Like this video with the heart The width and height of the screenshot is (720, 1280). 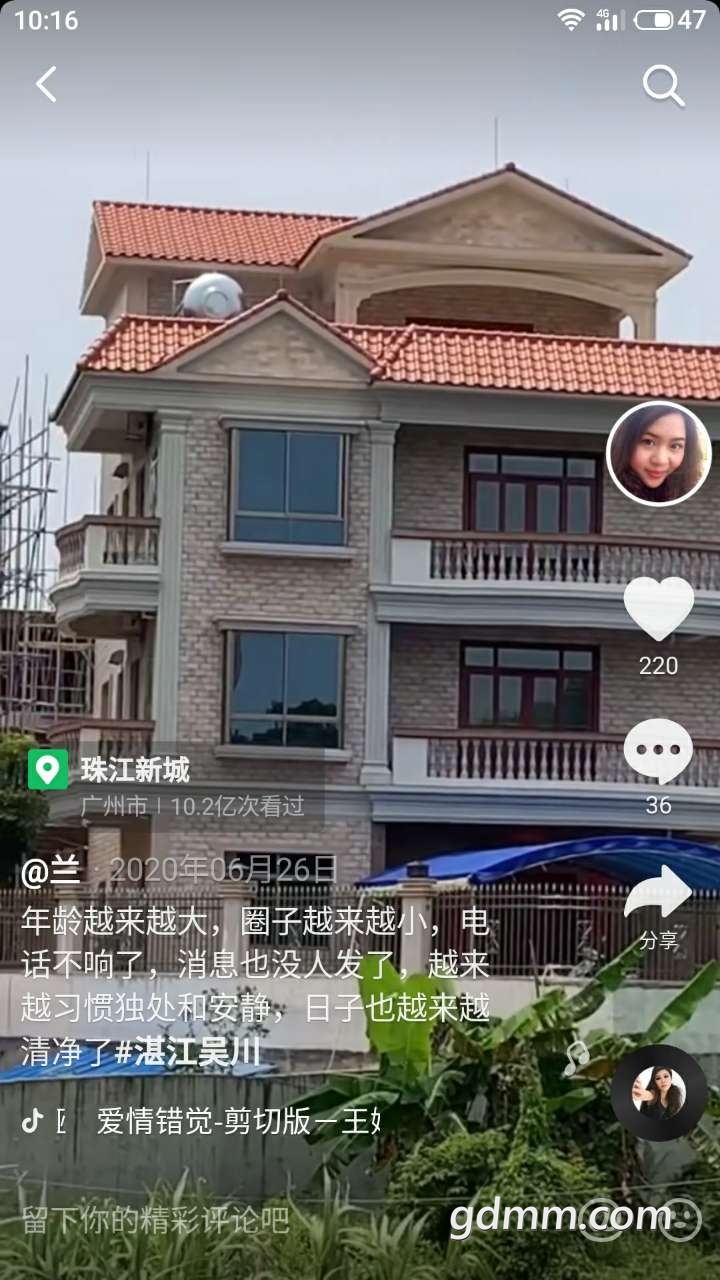tap(658, 609)
